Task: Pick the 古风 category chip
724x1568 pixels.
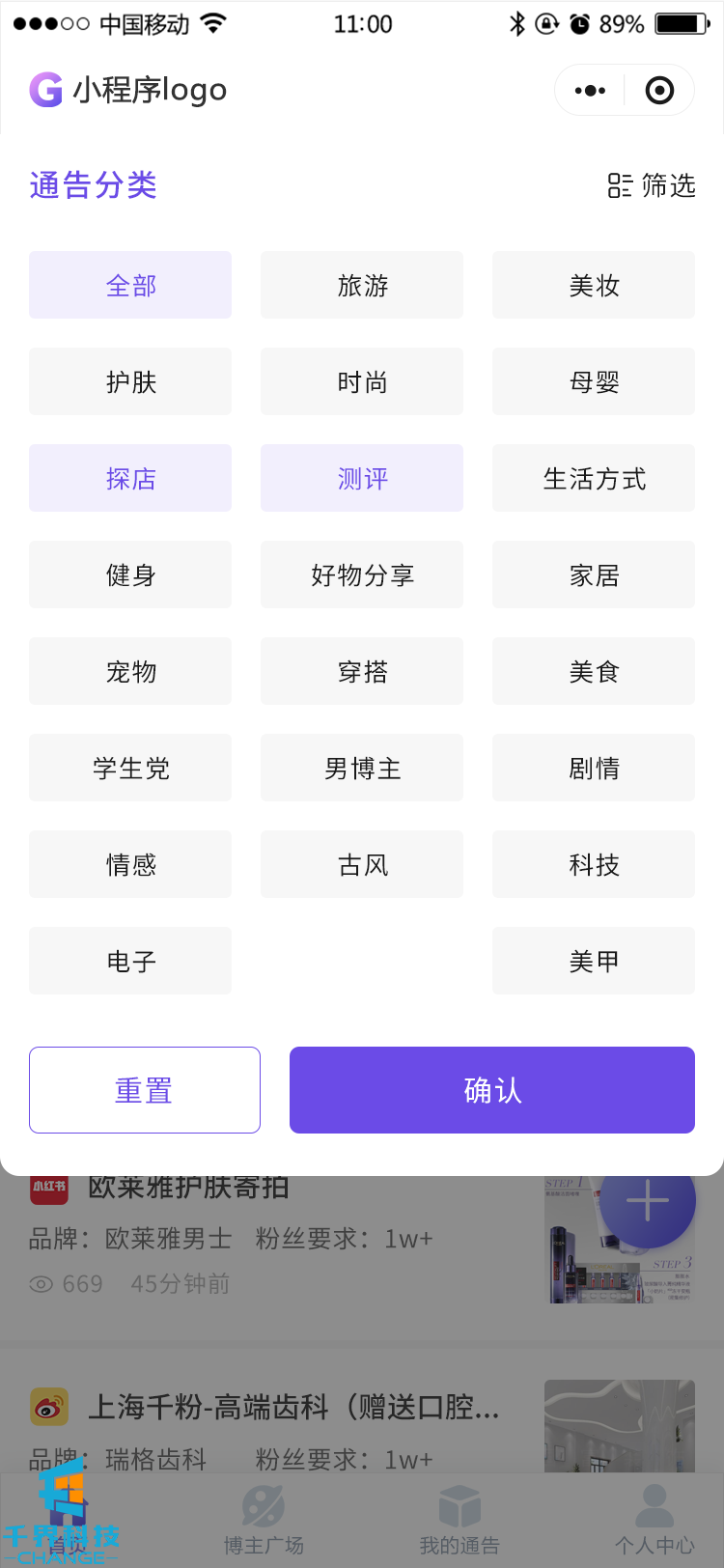Action: [362, 865]
